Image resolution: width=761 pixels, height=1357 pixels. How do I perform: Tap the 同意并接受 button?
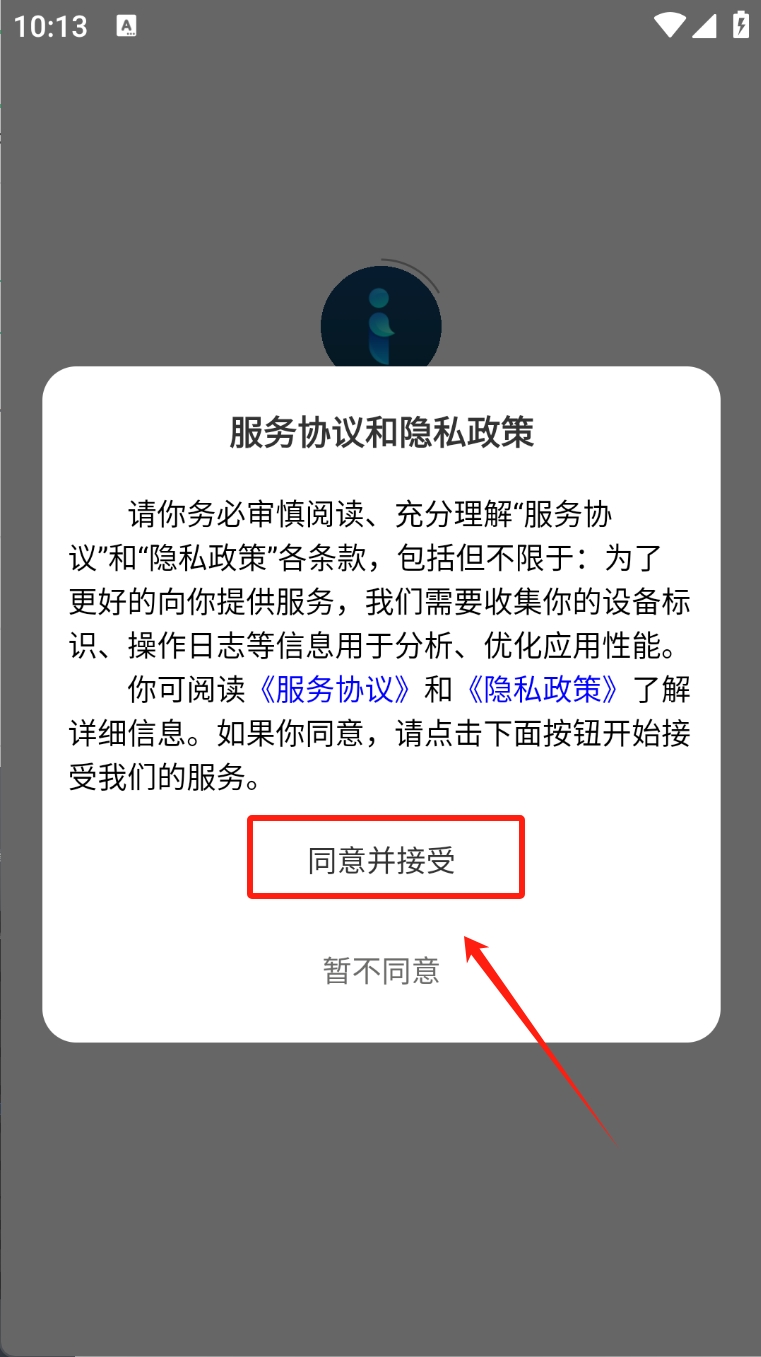point(381,860)
